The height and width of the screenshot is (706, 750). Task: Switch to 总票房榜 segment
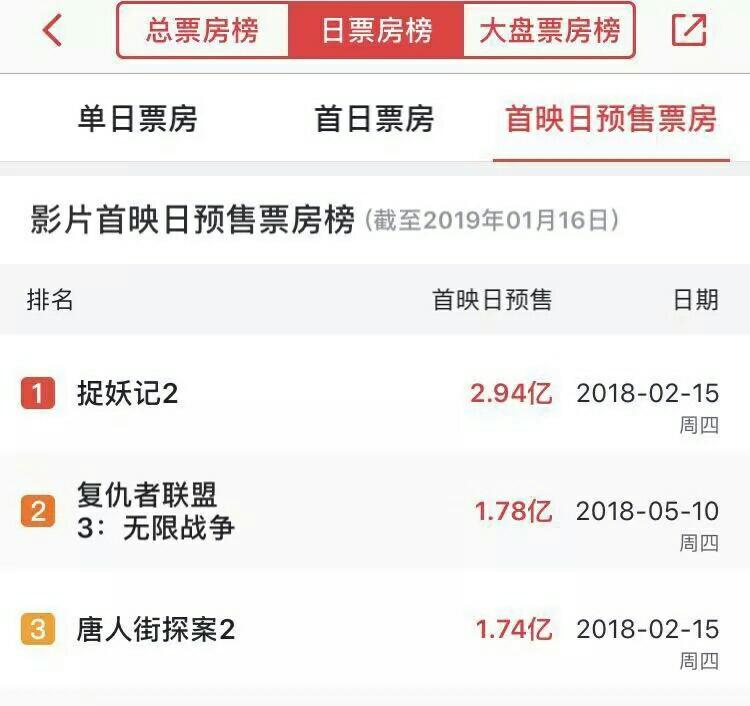point(203,30)
